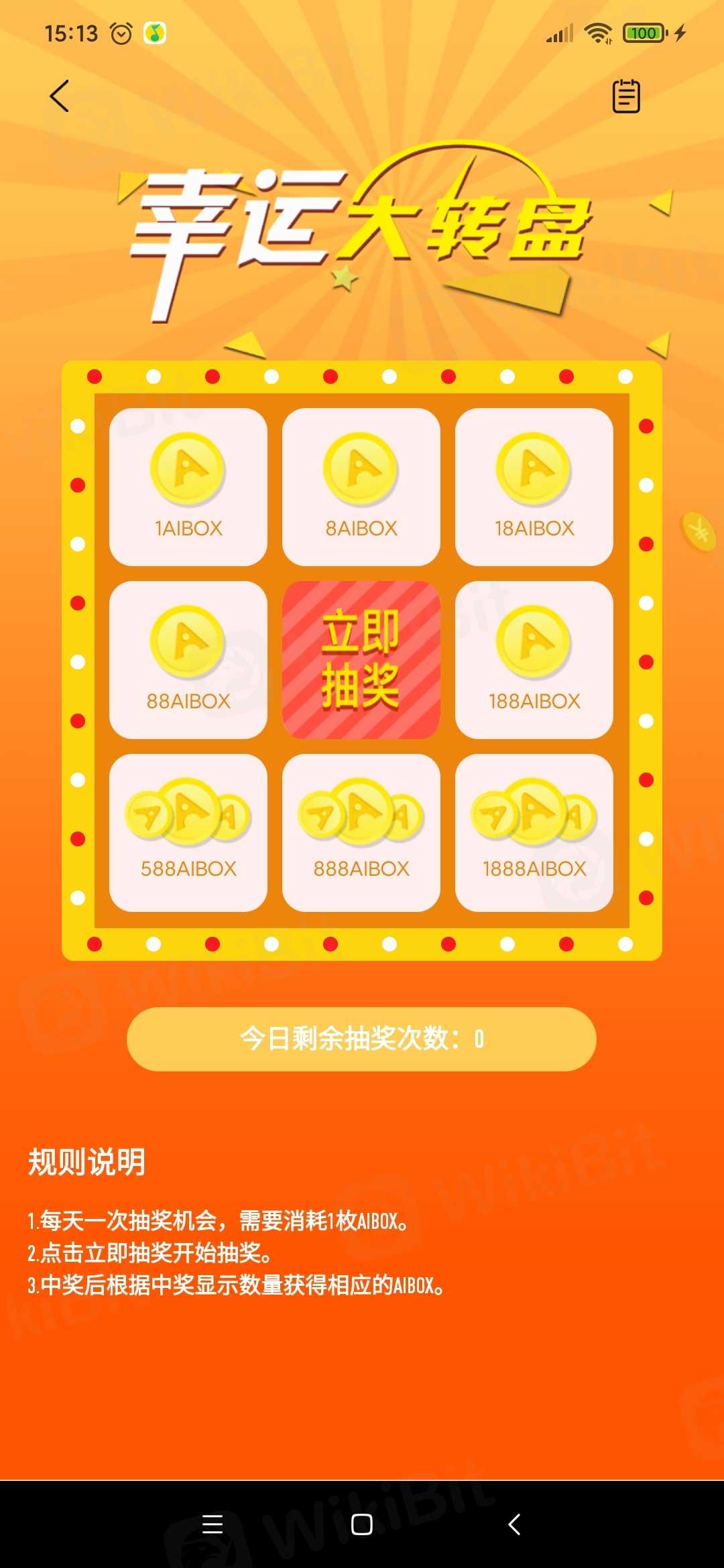This screenshot has height=1568, width=724.
Task: Tap the system home button
Action: pyautogui.click(x=362, y=1524)
